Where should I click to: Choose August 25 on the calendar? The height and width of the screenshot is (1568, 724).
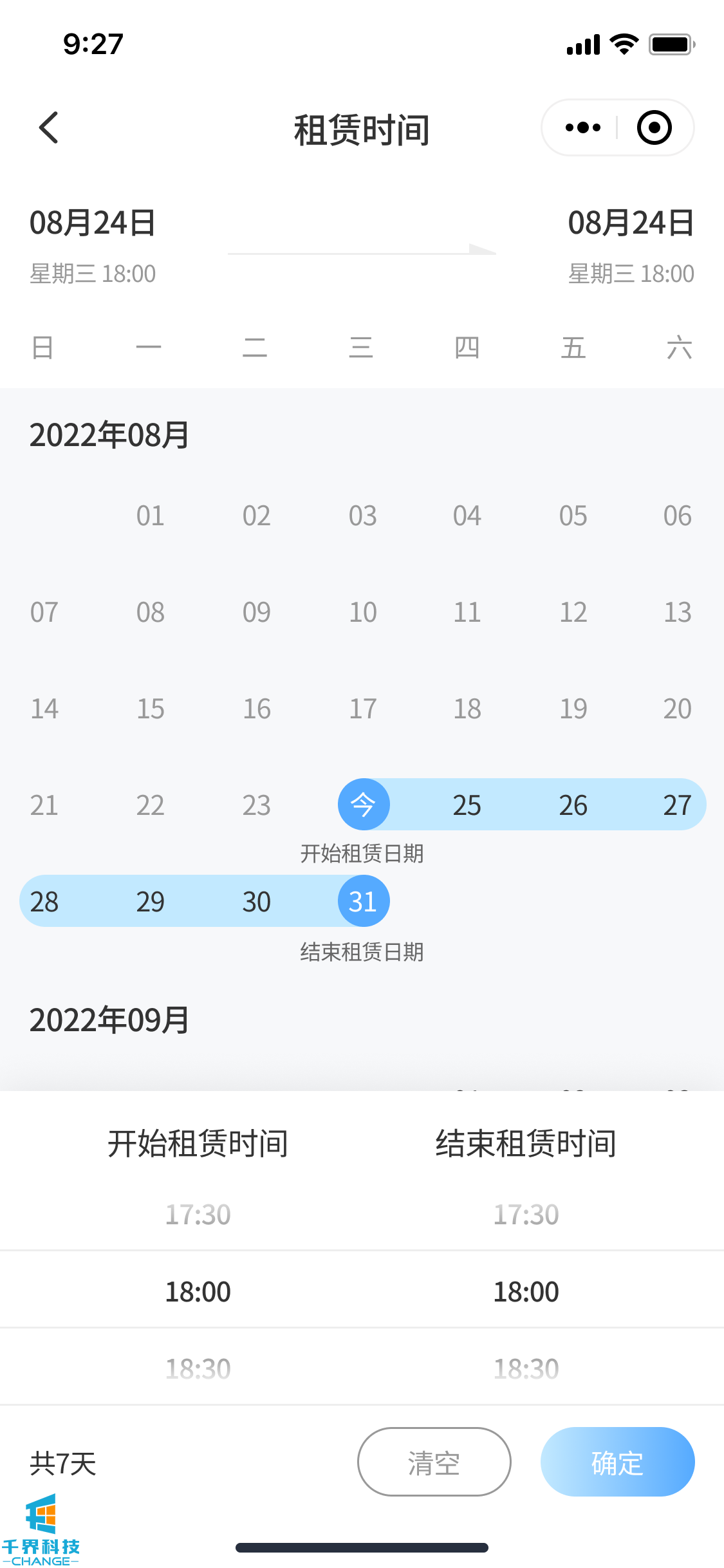467,805
